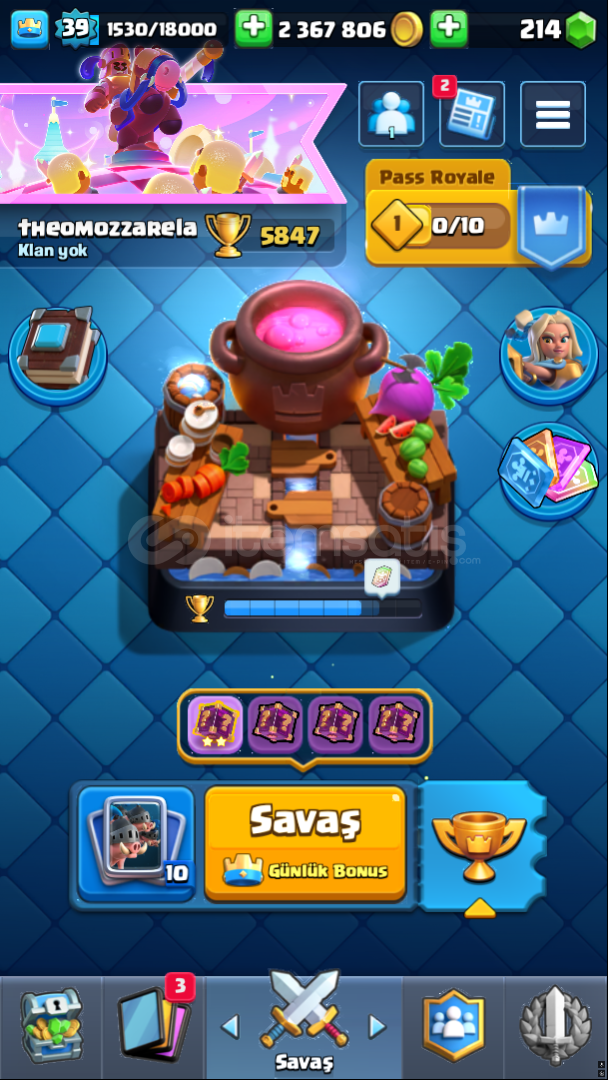The image size is (608, 1080).
Task: Open the friends list icon
Action: (x=391, y=114)
